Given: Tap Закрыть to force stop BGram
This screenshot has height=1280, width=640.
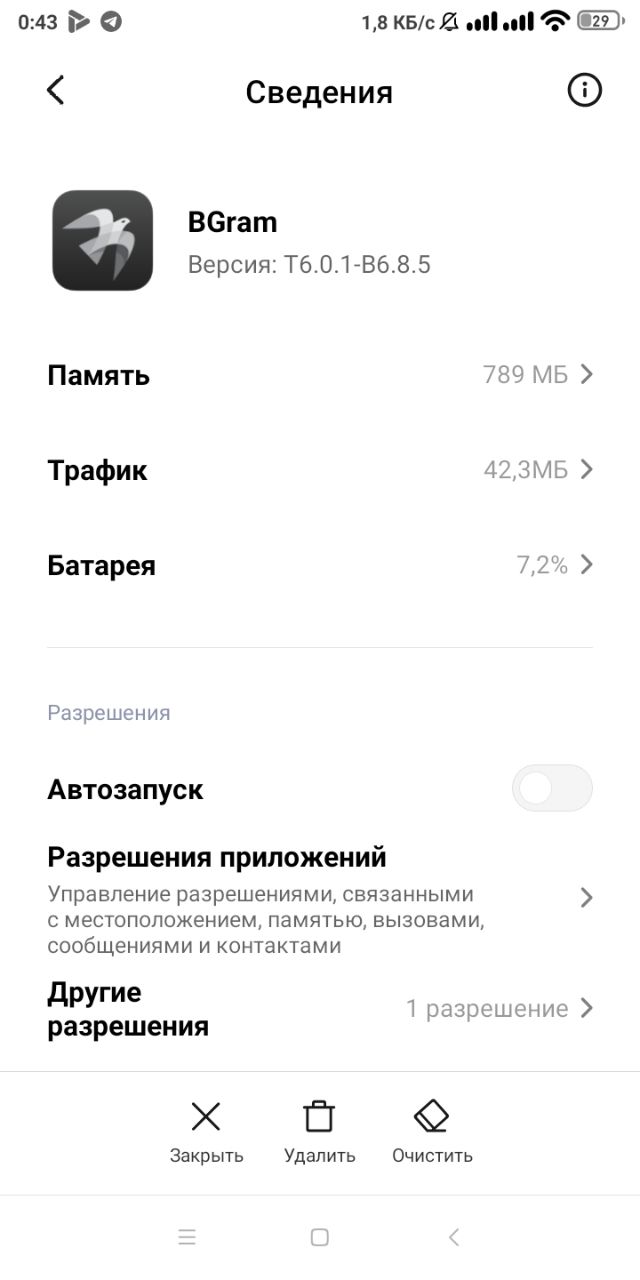Looking at the screenshot, I should (x=206, y=1131).
